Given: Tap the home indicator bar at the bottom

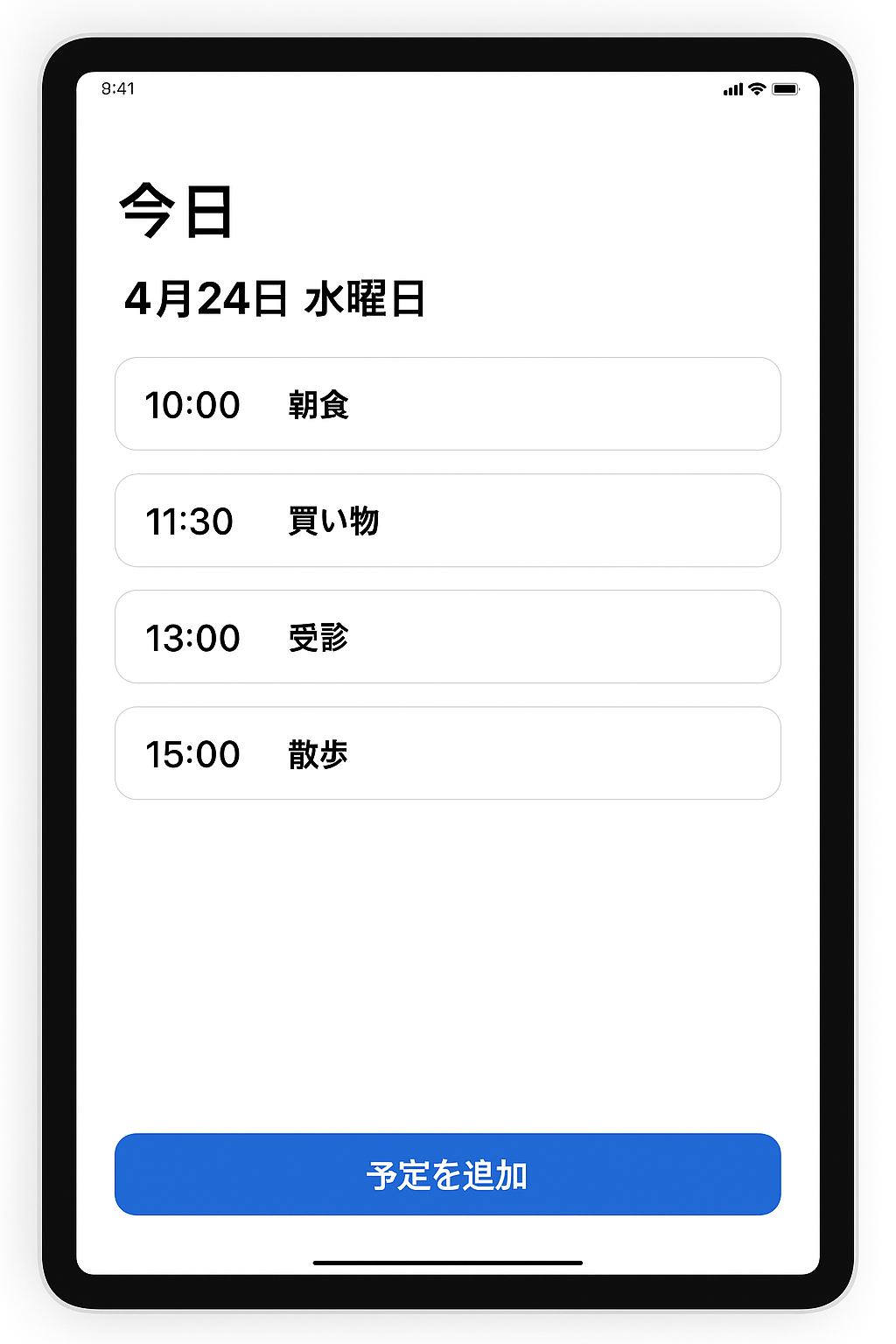Looking at the screenshot, I should tap(447, 1263).
